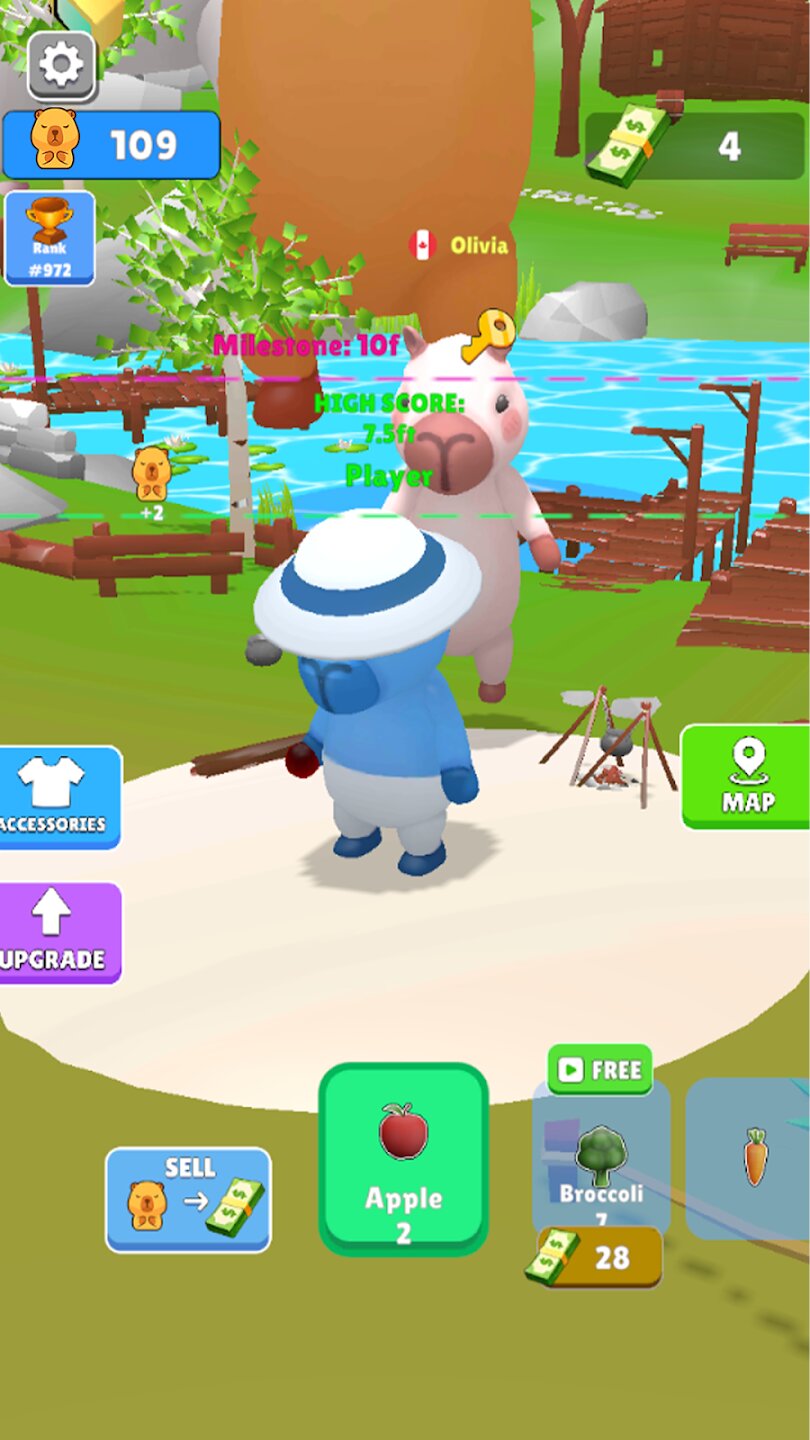Buy Broccoli for 28 cash
Screen dimensions: 810x1440
click(x=598, y=1257)
